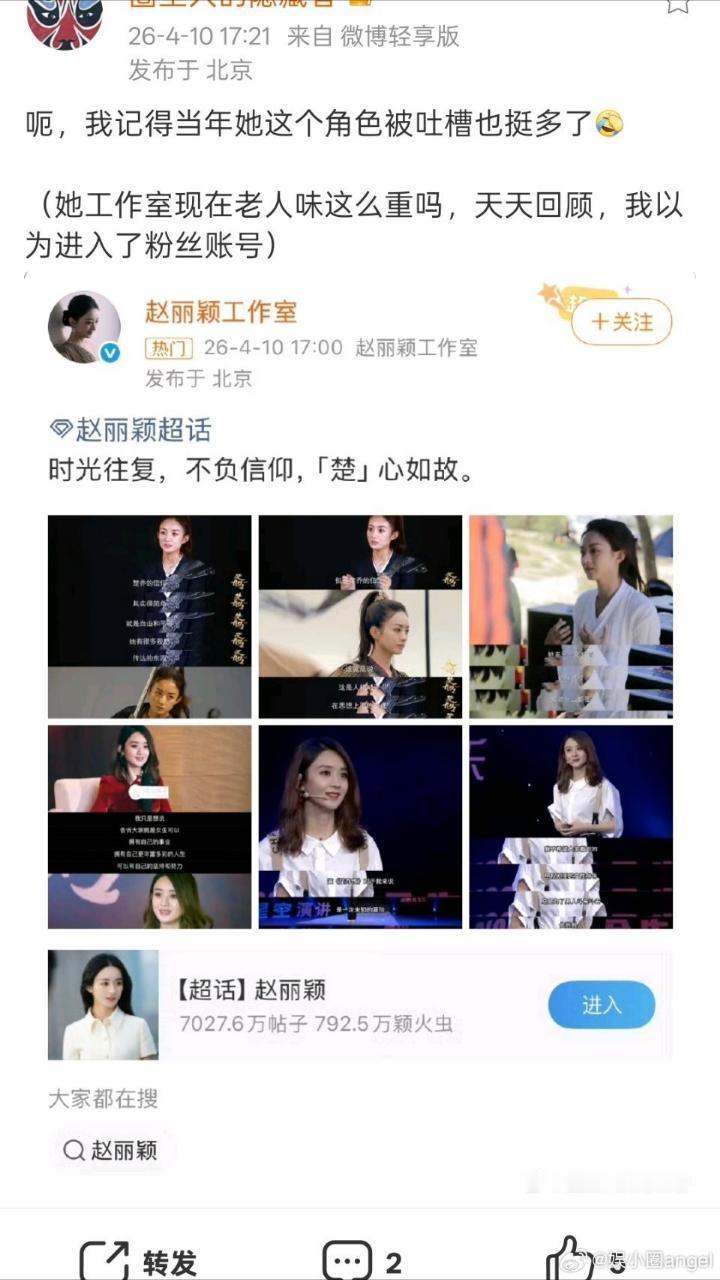Open the first photo in the image grid
This screenshot has height=1280, width=720.
(x=148, y=615)
